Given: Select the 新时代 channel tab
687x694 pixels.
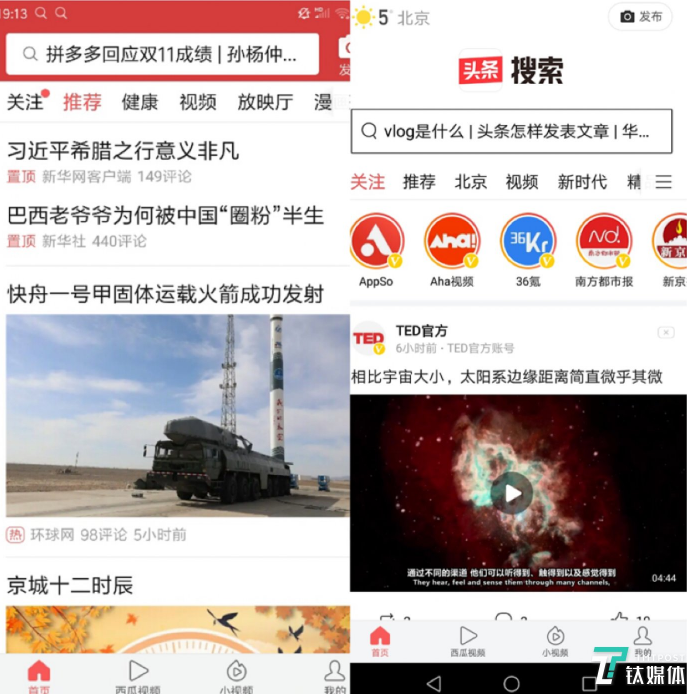Looking at the screenshot, I should [581, 181].
